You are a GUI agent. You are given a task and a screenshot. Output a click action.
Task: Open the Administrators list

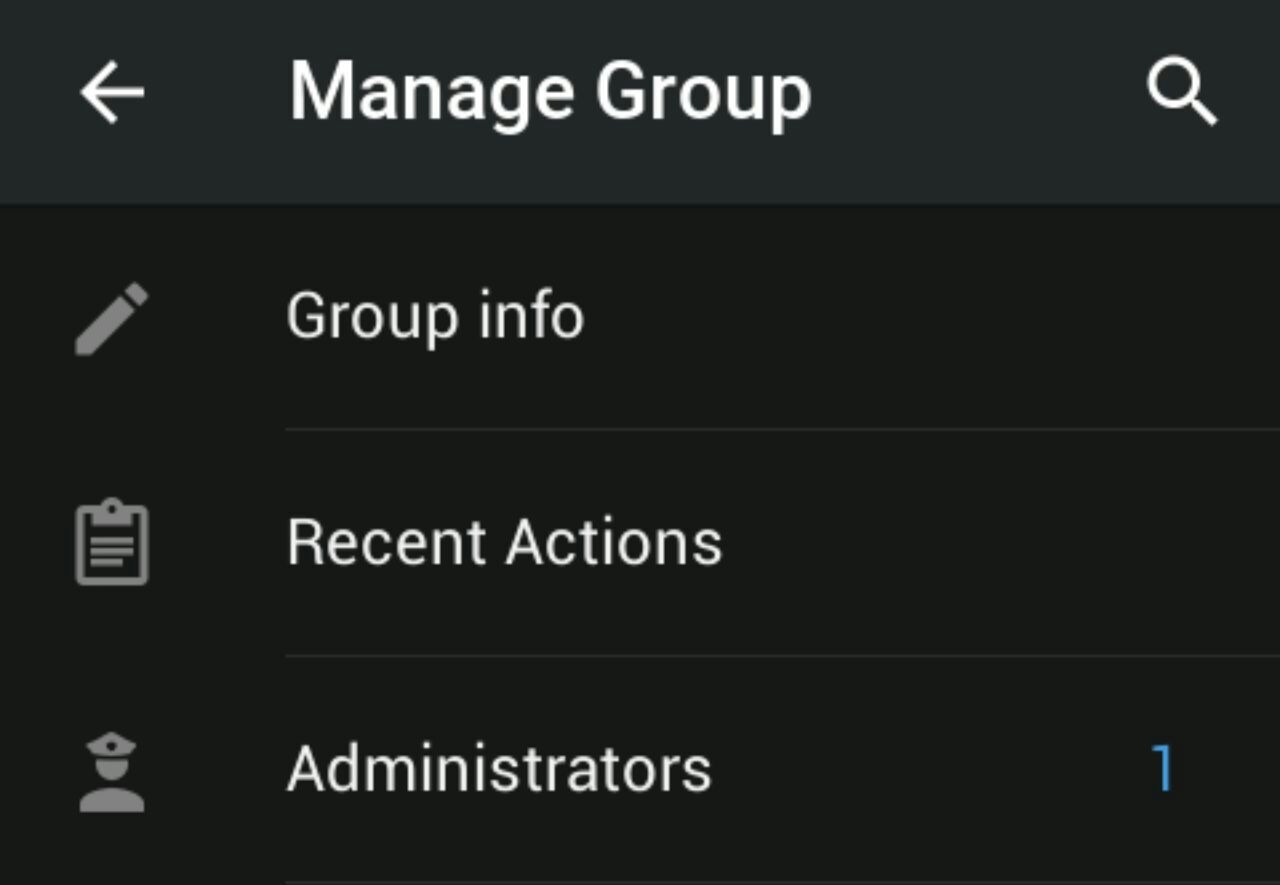coord(499,769)
